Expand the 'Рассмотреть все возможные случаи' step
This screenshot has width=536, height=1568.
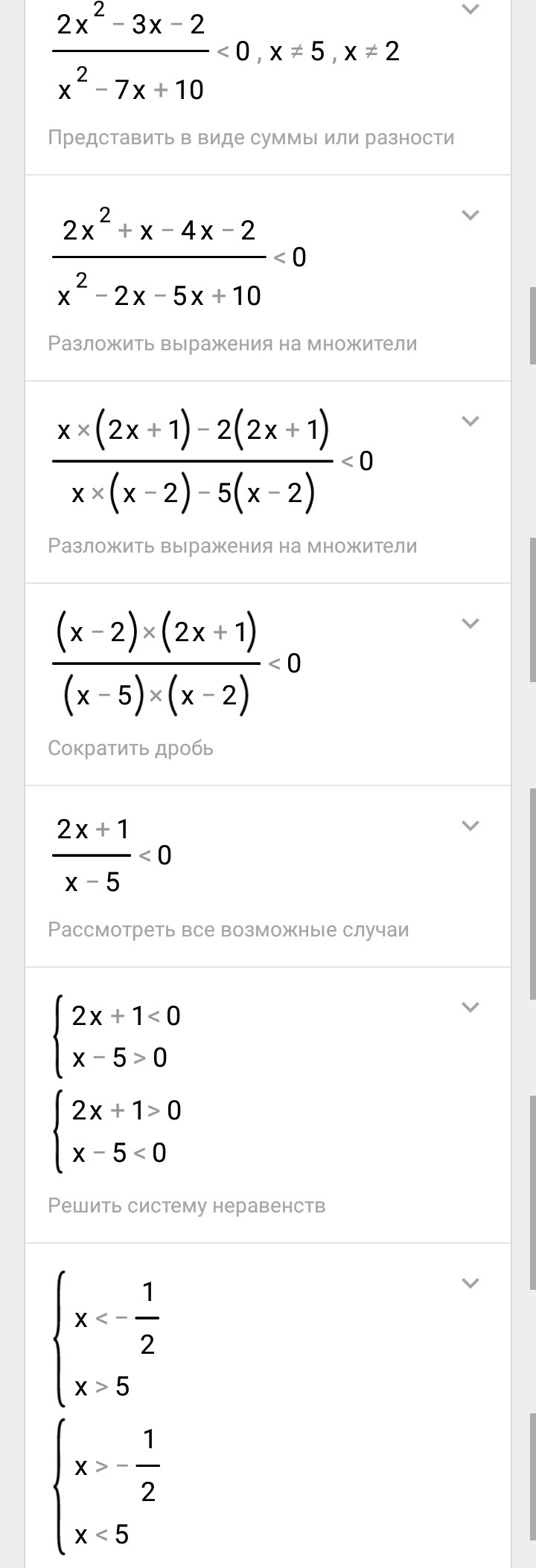(x=470, y=826)
